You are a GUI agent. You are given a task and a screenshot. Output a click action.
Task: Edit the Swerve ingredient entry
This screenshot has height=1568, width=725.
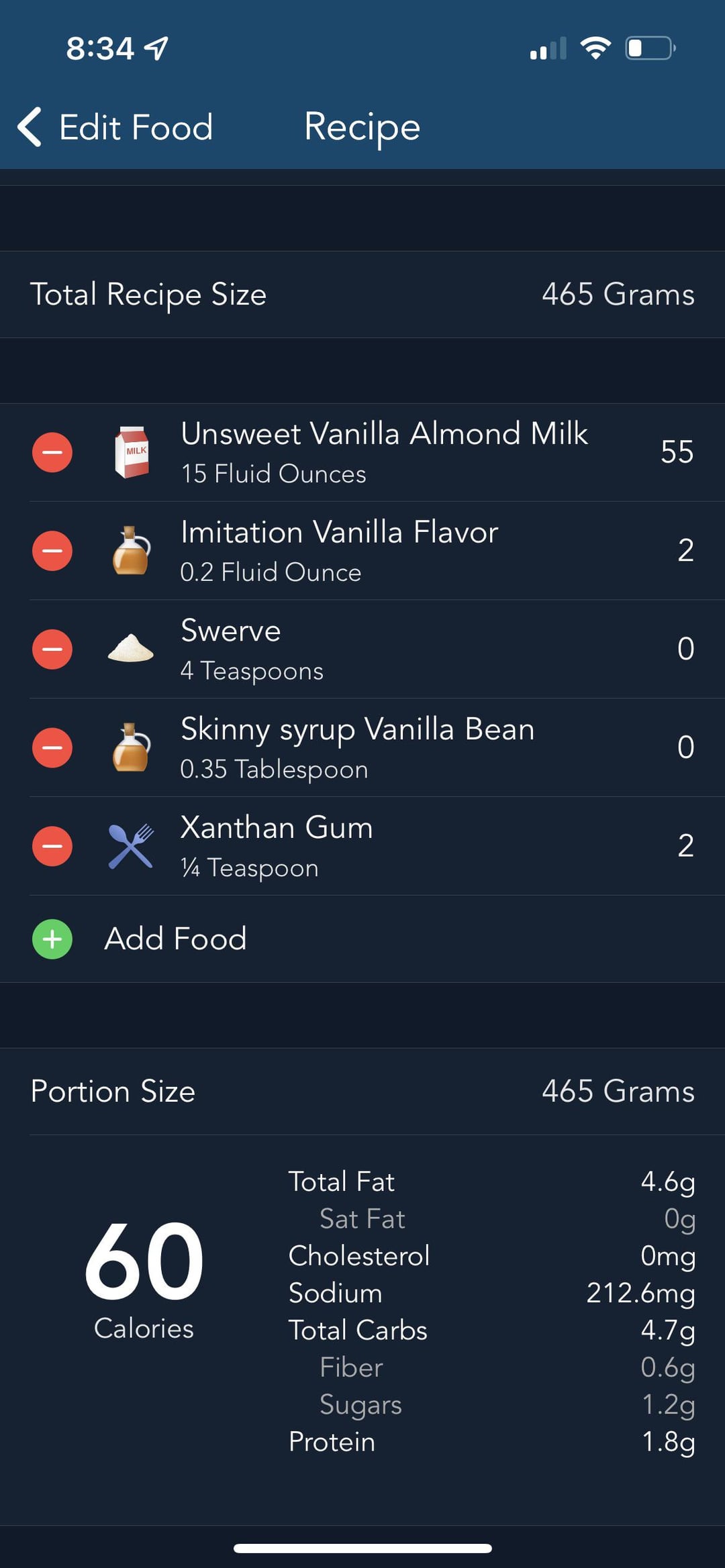(x=252, y=649)
